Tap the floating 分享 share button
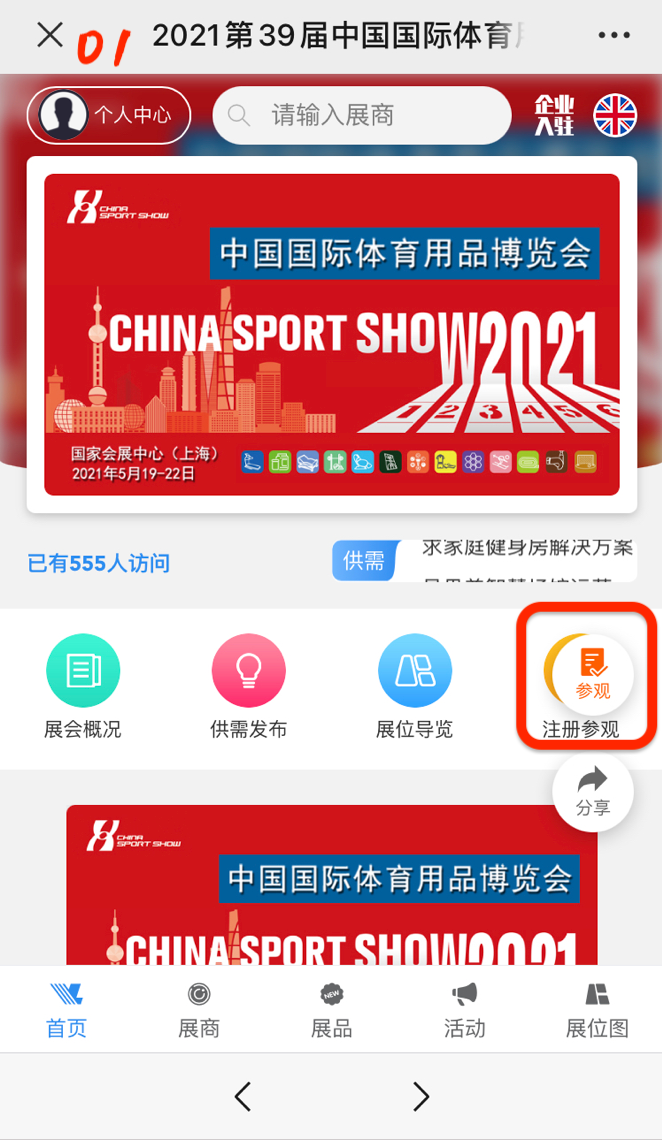The image size is (662, 1140). [x=593, y=792]
